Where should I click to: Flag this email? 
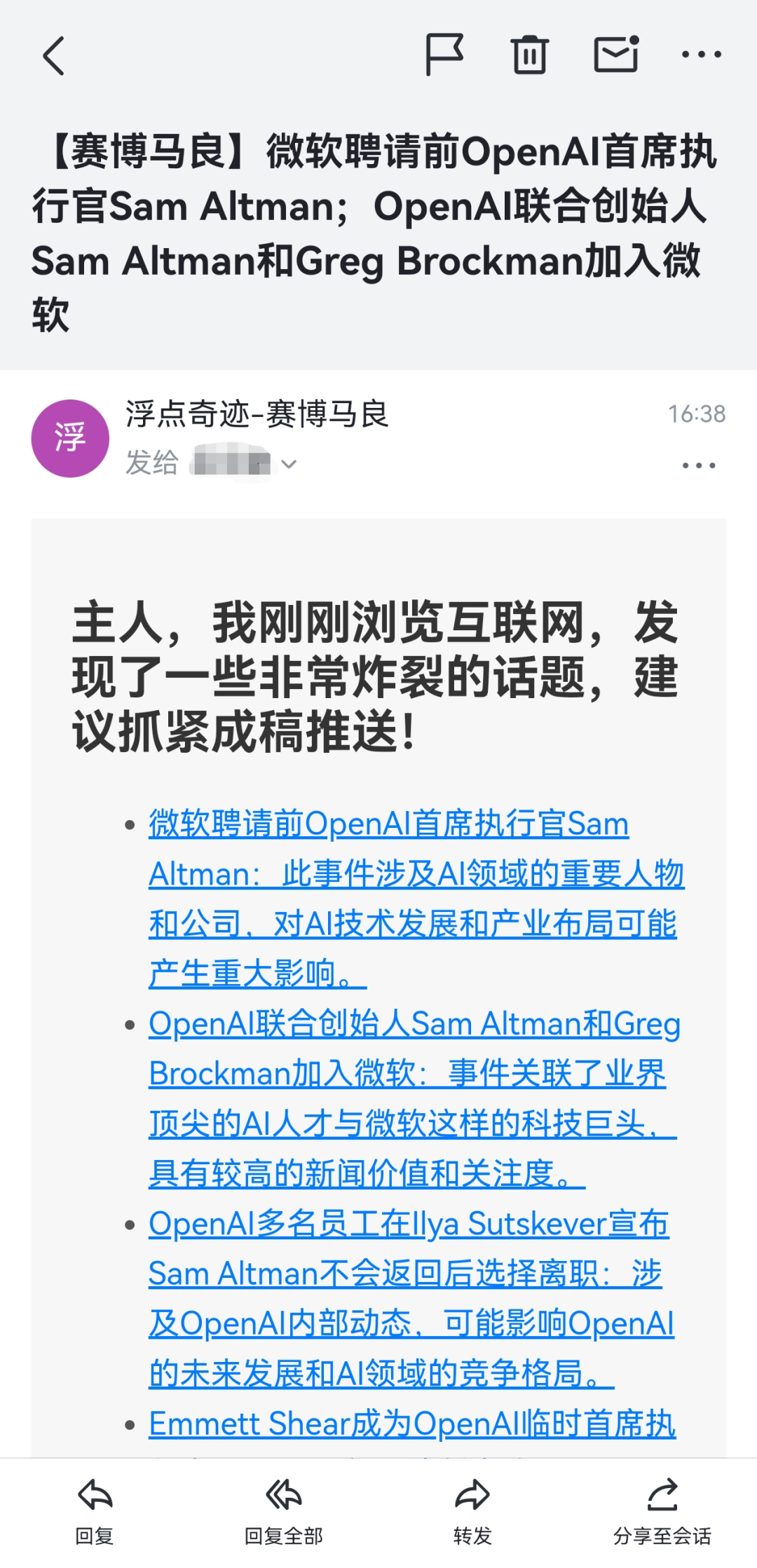coord(444,55)
